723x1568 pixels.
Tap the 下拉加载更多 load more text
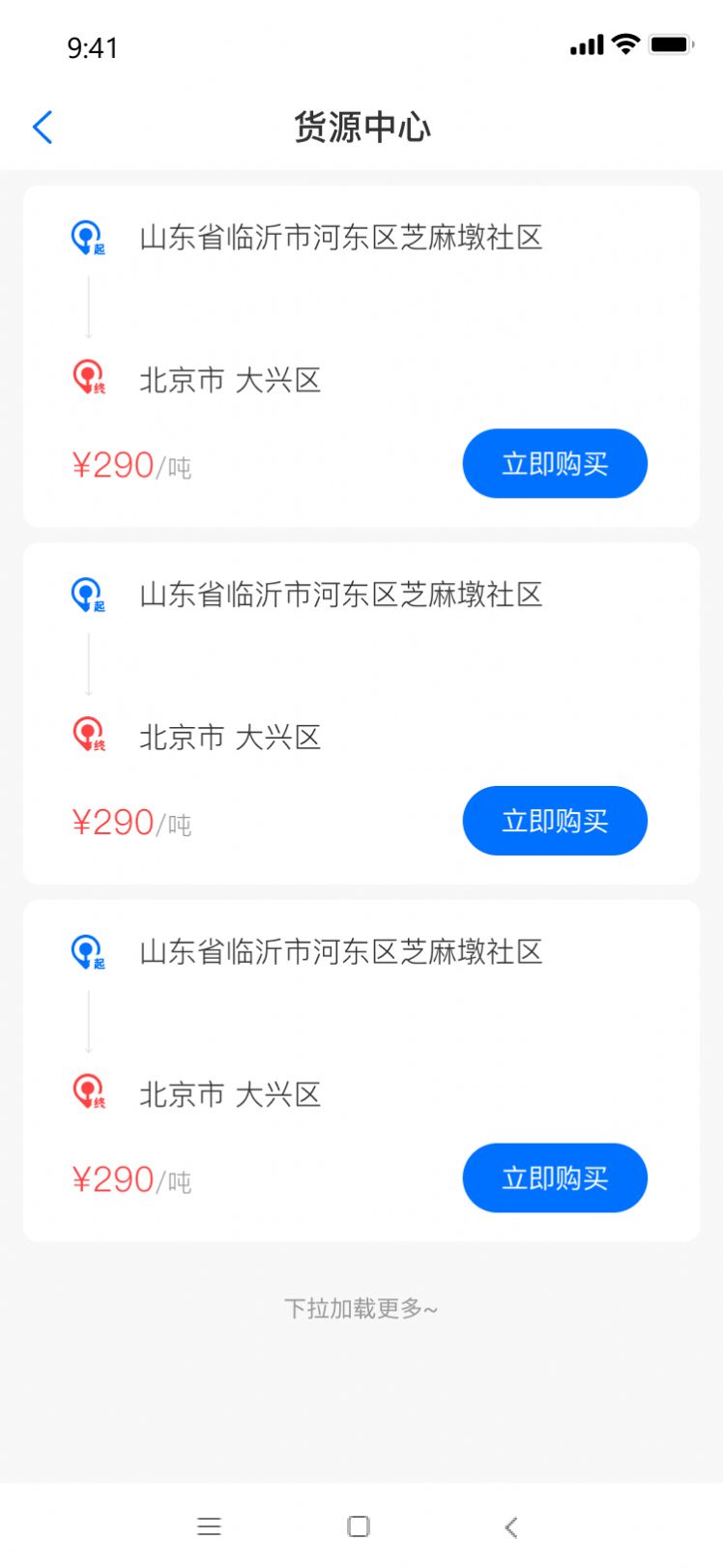[361, 1307]
